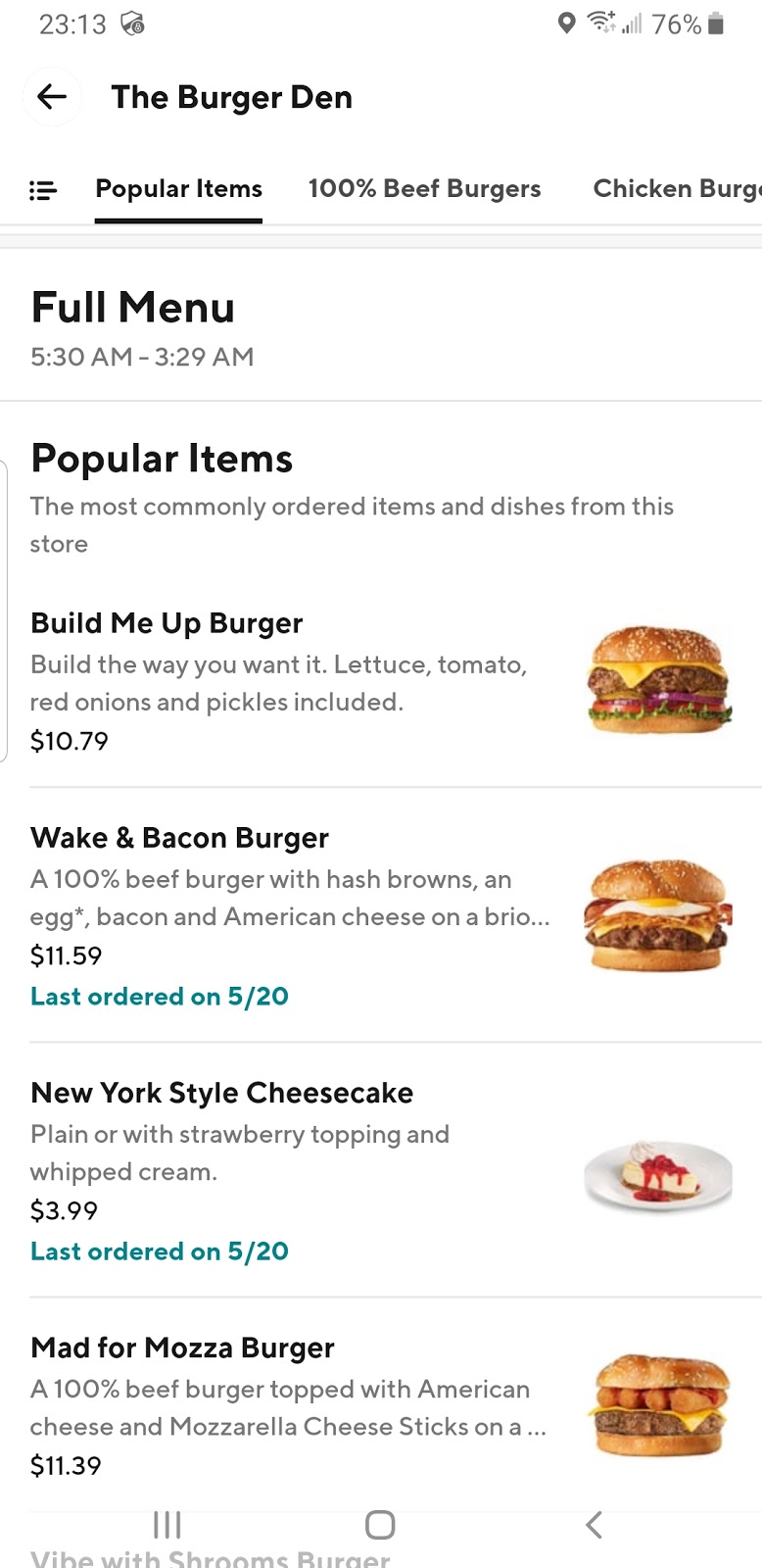Select the Build Me Up Burger item
The image size is (762, 1568).
click(167, 622)
